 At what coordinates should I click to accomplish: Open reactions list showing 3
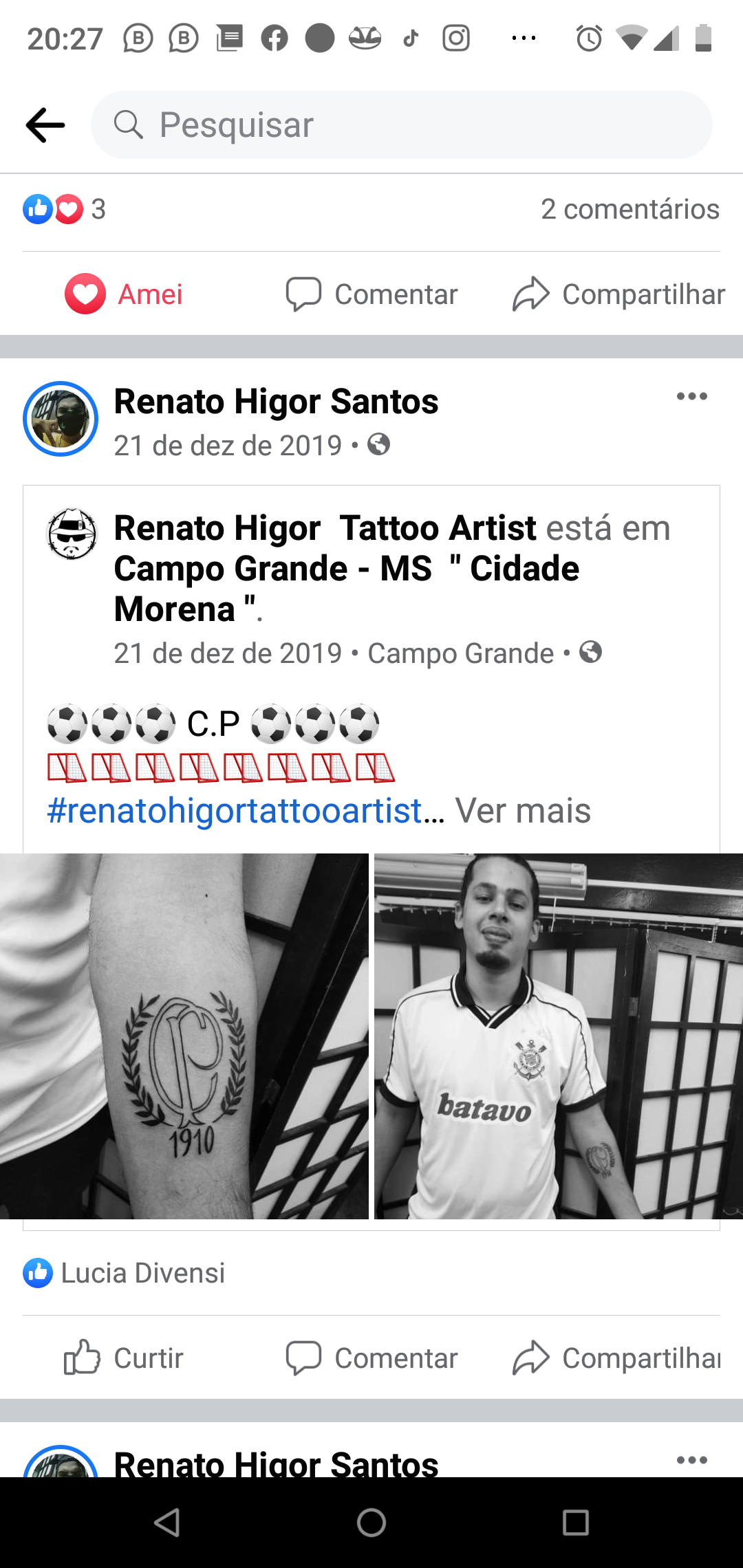coord(64,209)
